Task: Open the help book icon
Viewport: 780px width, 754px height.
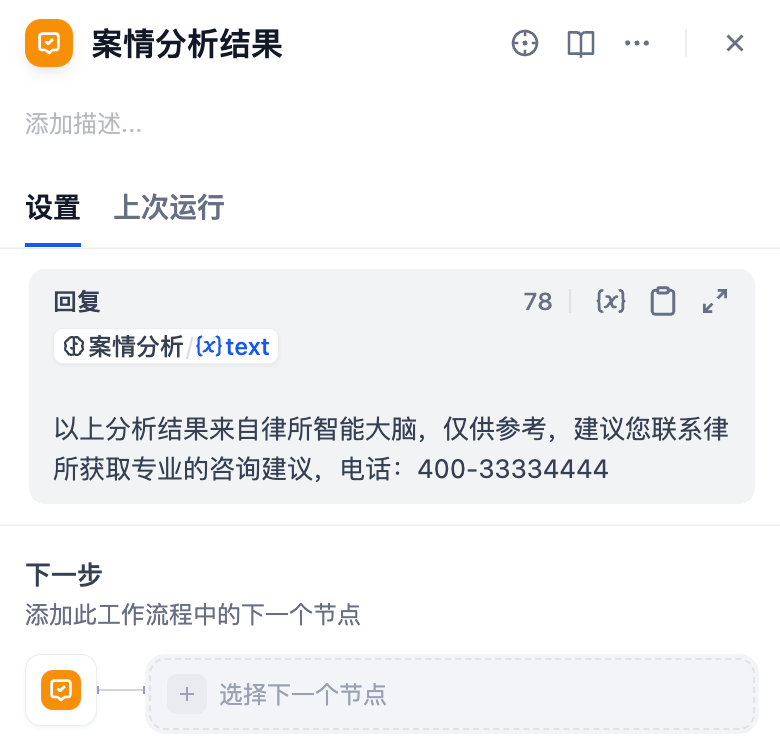Action: coord(581,44)
